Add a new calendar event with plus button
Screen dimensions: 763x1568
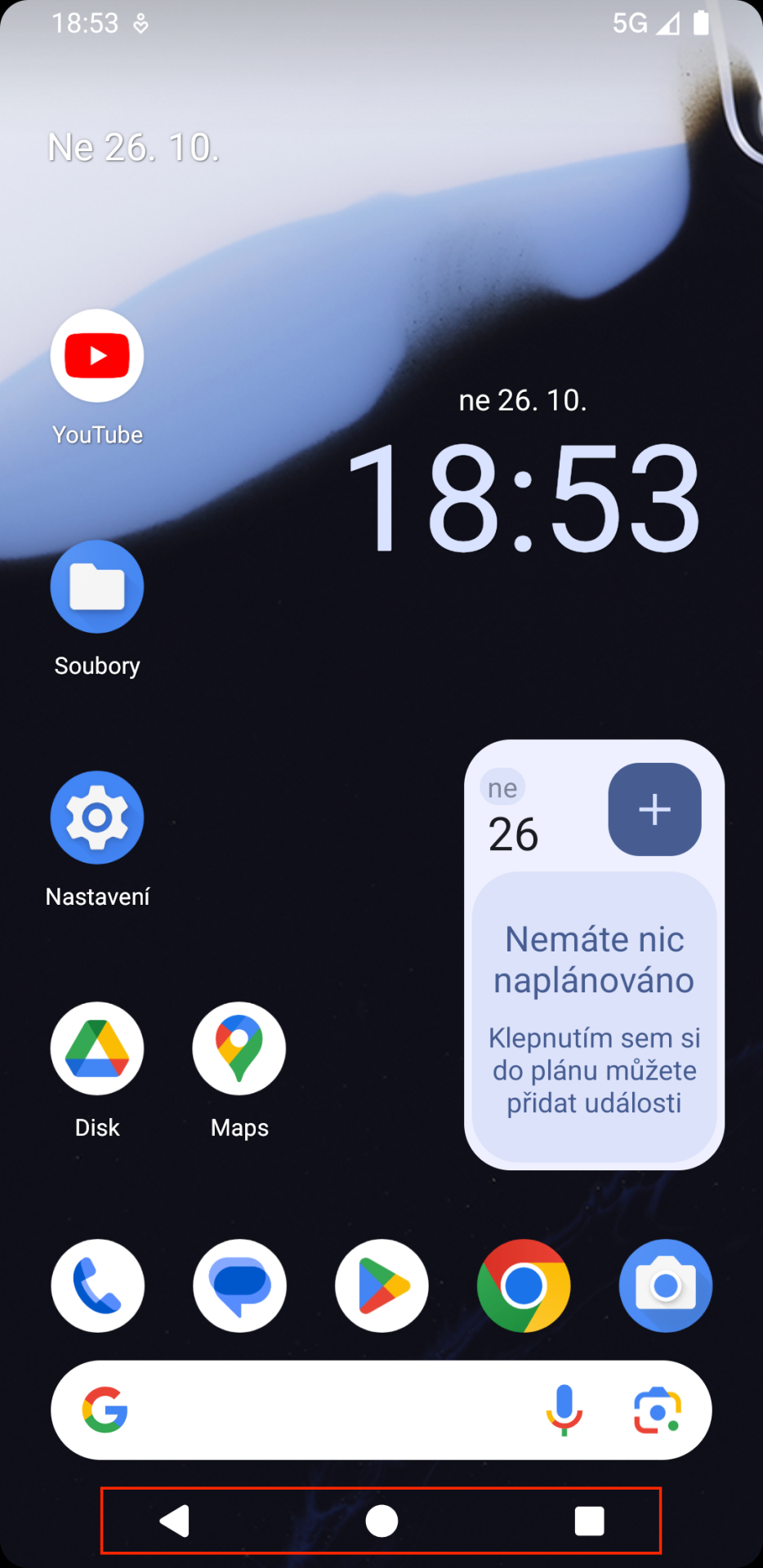pyautogui.click(x=654, y=808)
